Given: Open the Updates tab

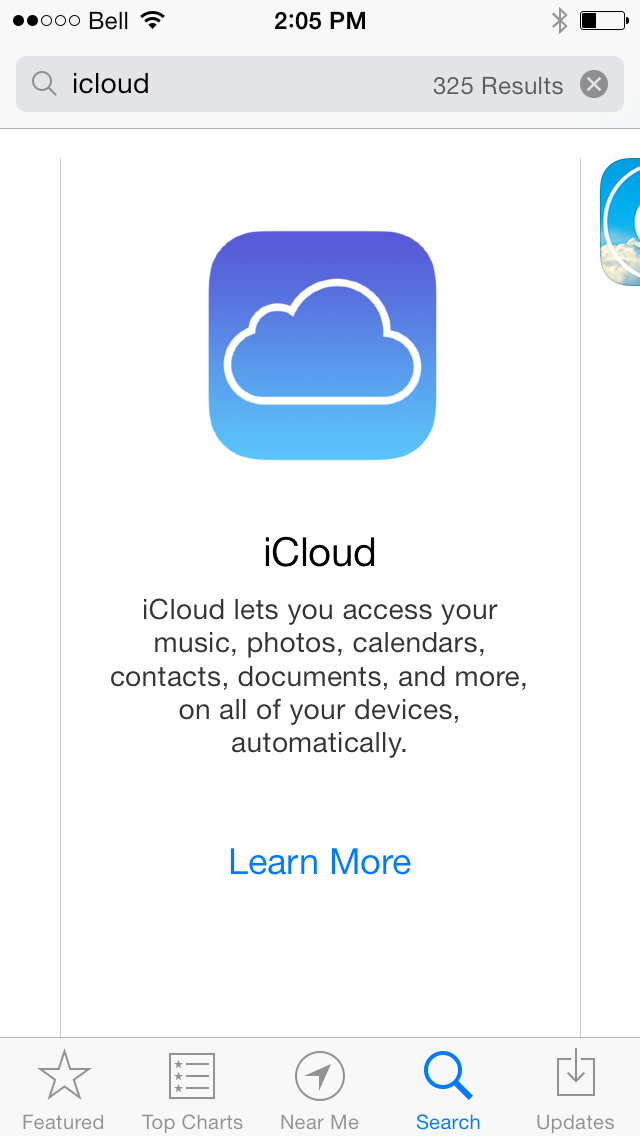Looking at the screenshot, I should tap(575, 1089).
